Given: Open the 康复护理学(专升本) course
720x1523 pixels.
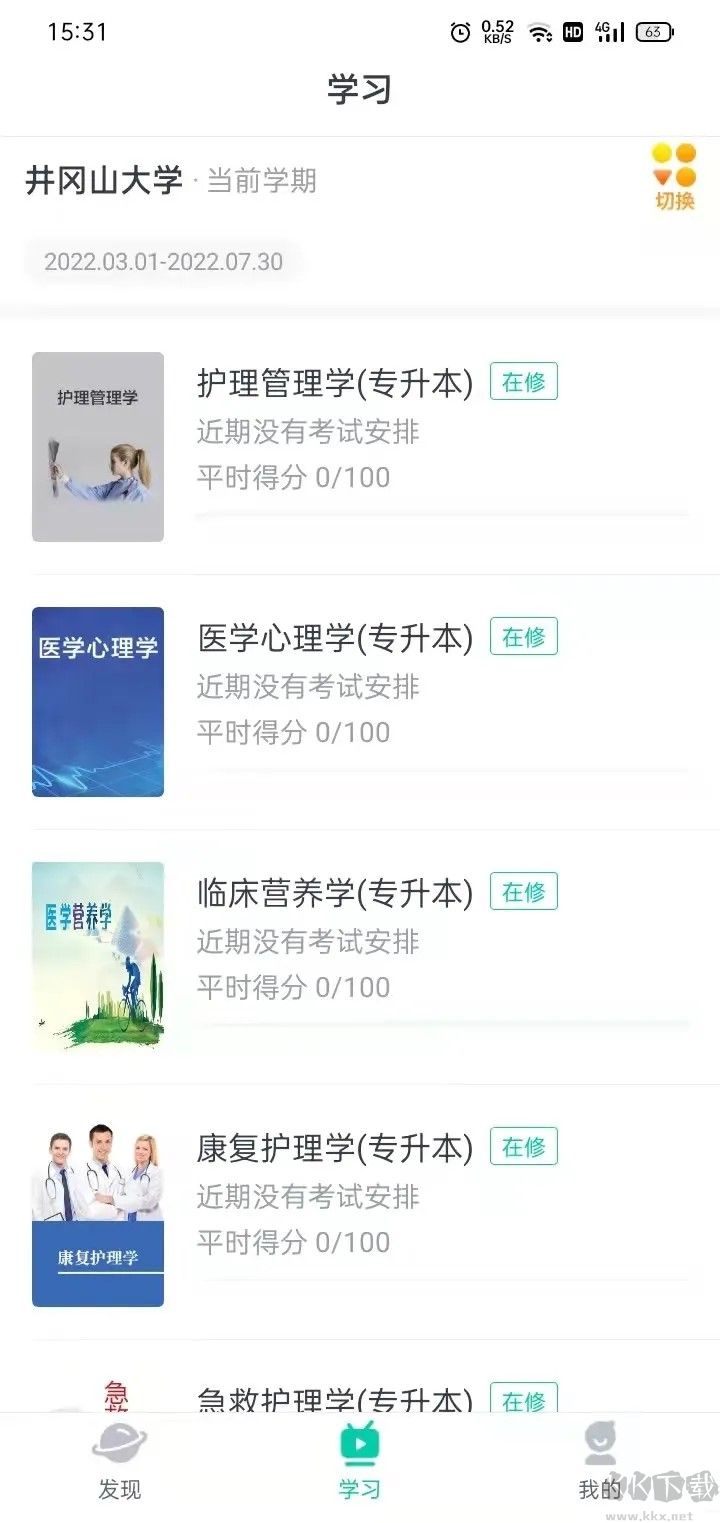Looking at the screenshot, I should click(335, 1148).
